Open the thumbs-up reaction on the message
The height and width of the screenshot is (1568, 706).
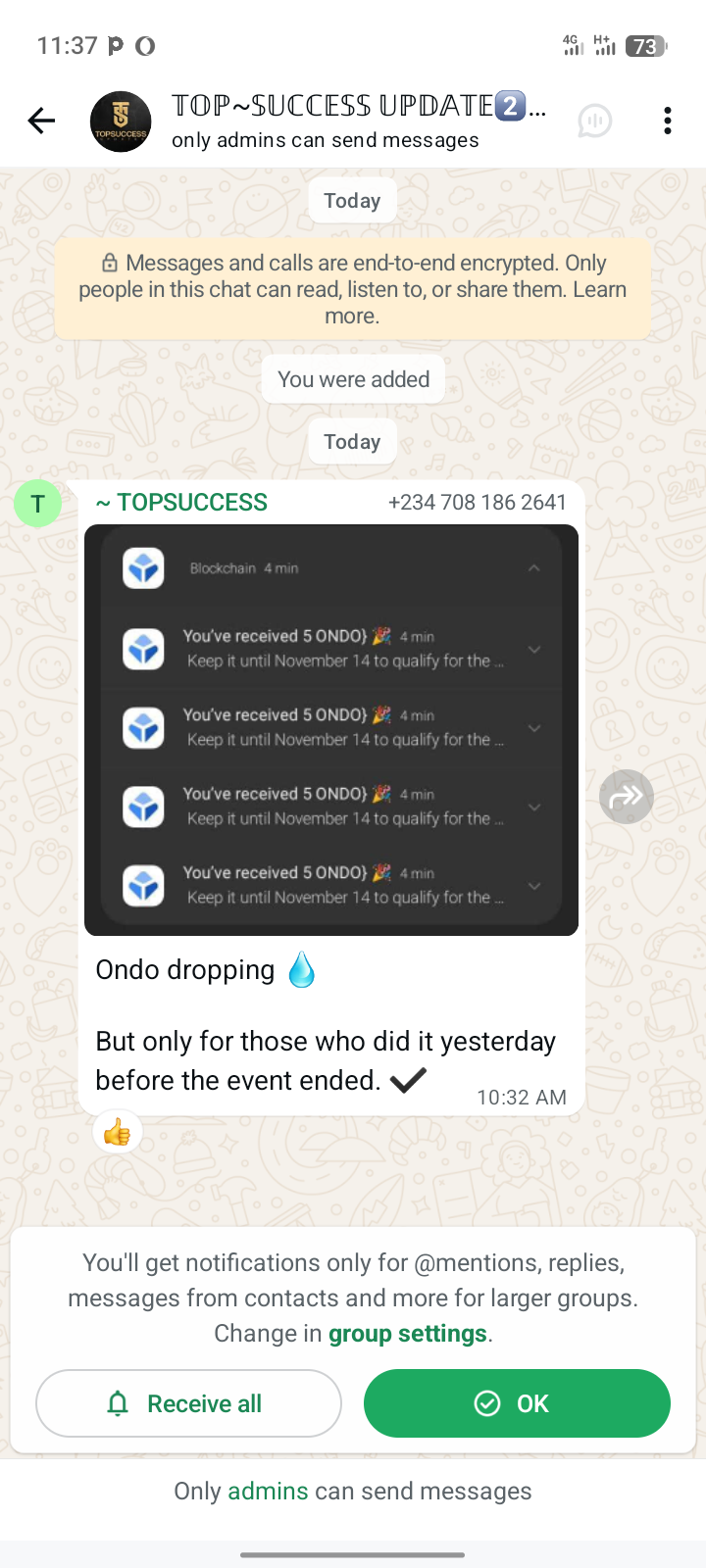(117, 1133)
